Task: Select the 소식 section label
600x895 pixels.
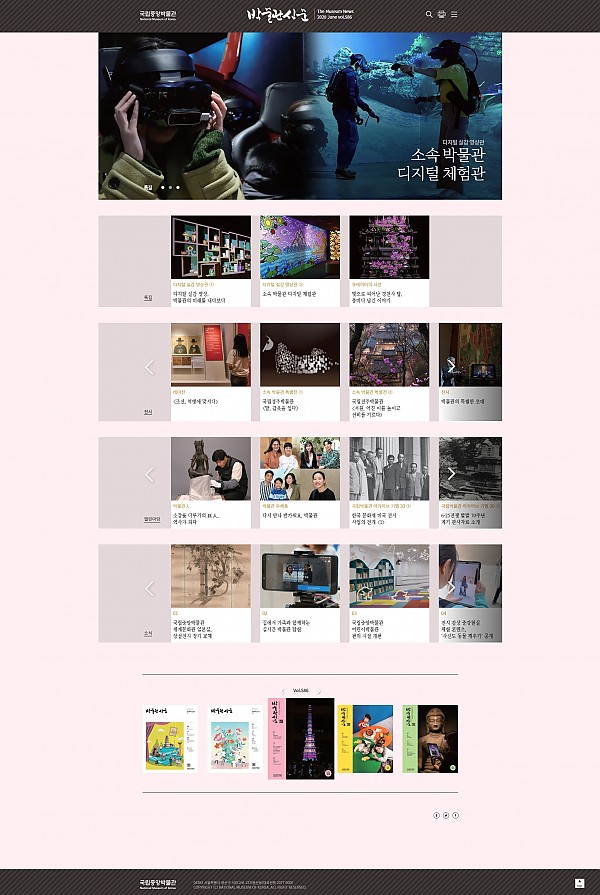Action: pyautogui.click(x=148, y=633)
